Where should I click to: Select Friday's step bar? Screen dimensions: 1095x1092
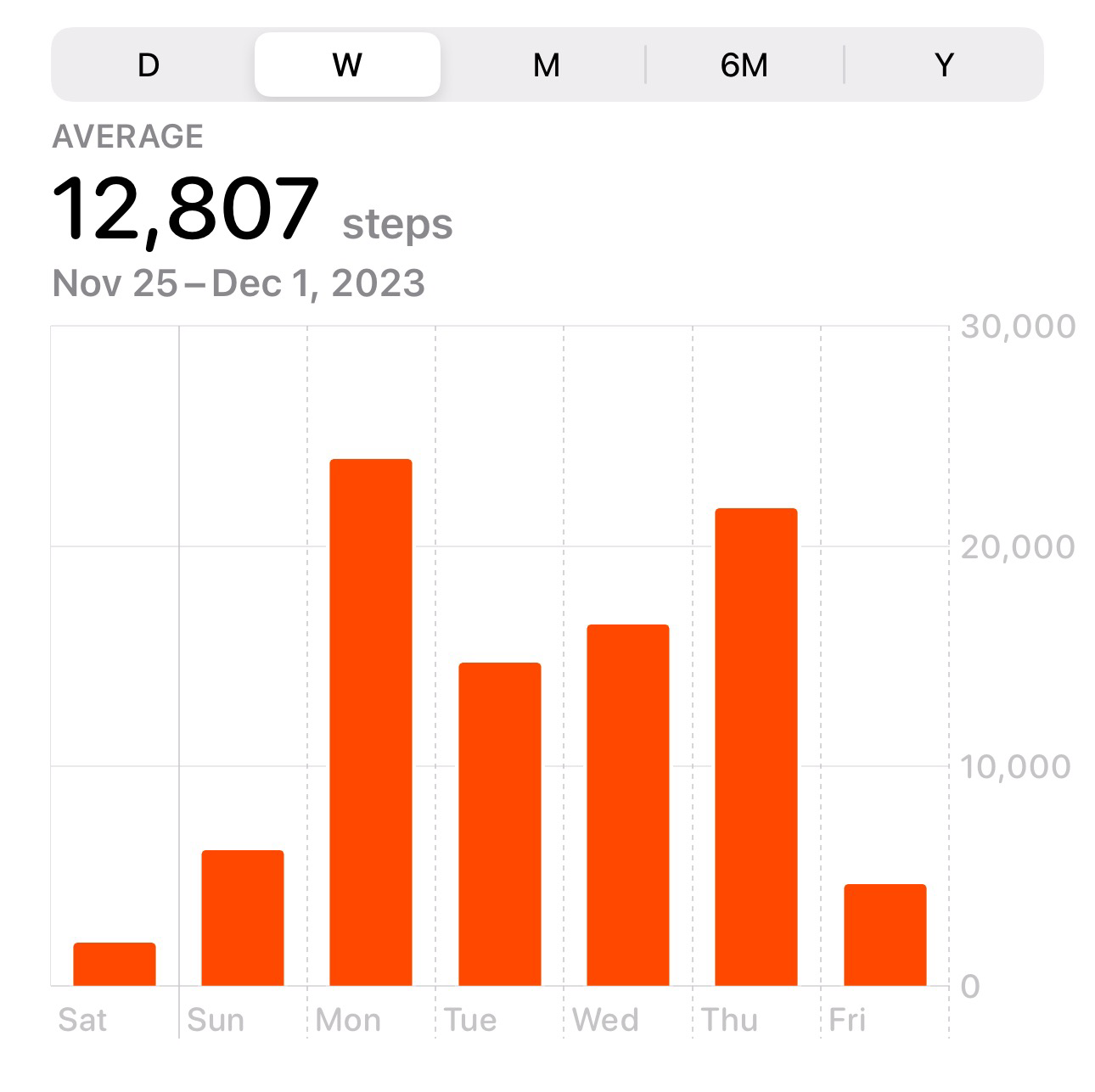[x=884, y=934]
